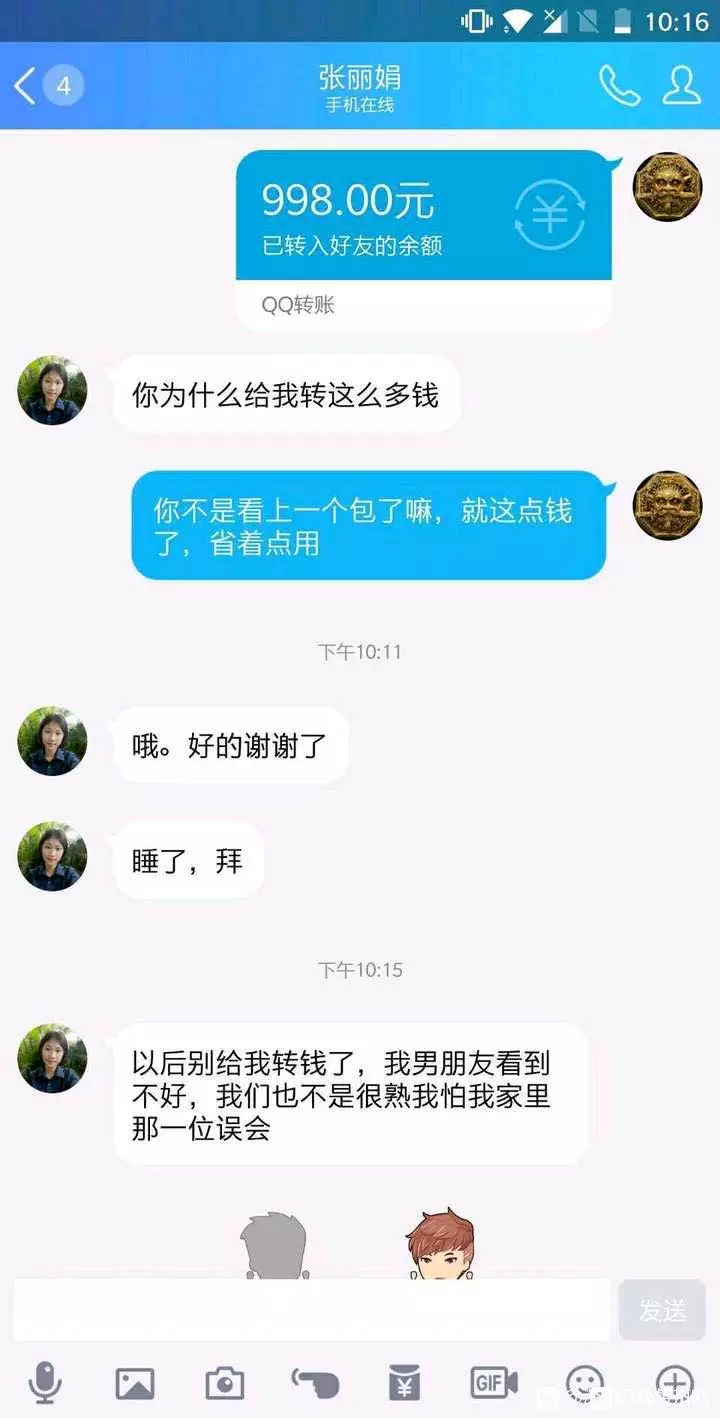
Task: Open more options plus menu
Action: coord(675,1383)
